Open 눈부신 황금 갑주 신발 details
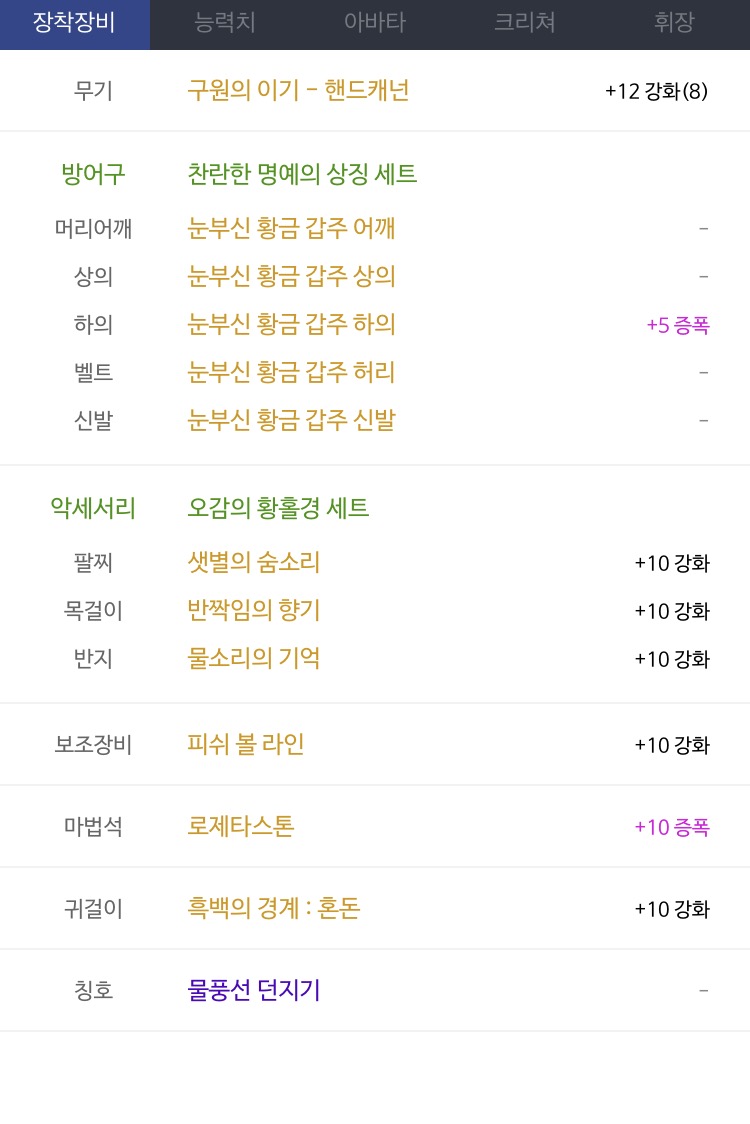This screenshot has width=750, height=1124. coord(291,420)
